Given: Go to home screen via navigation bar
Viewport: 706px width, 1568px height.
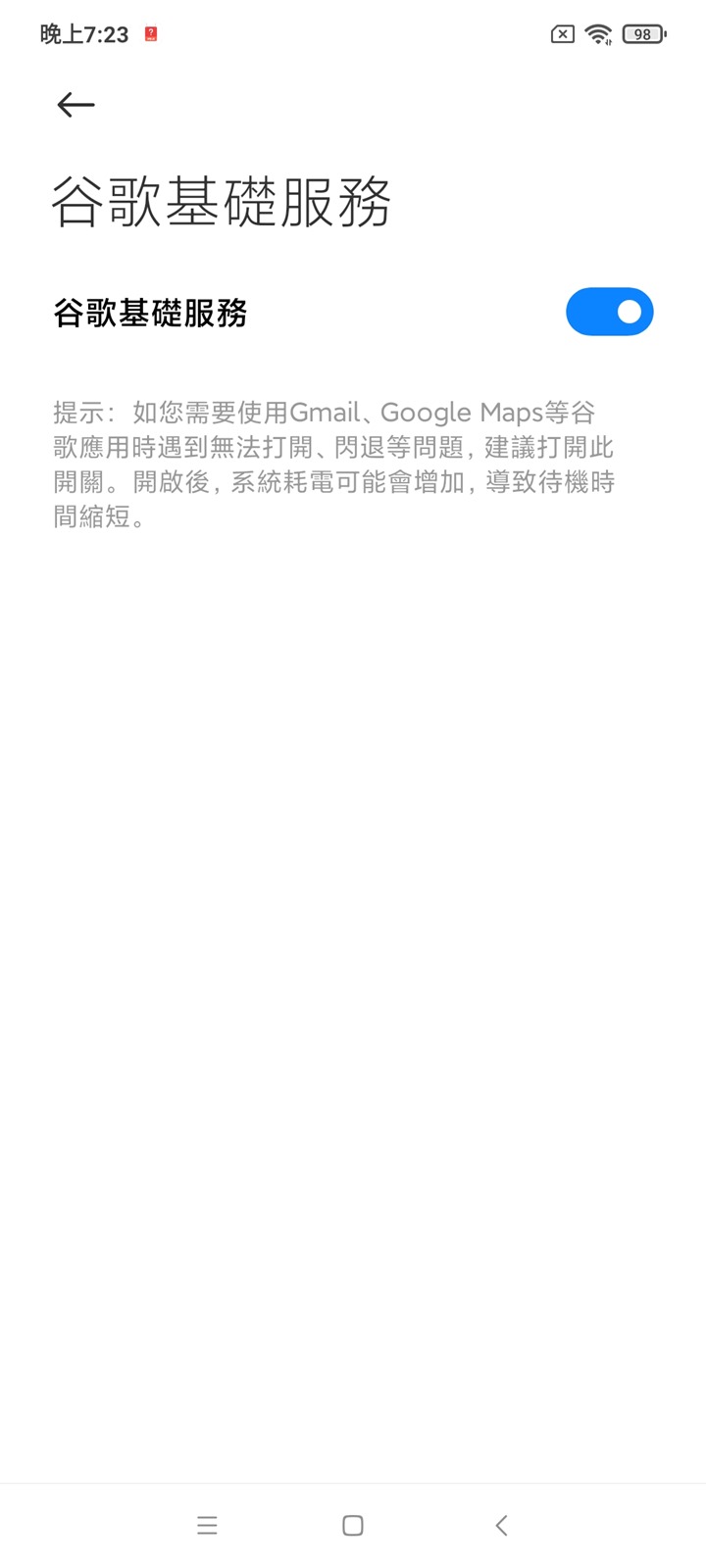Looking at the screenshot, I should (353, 1525).
